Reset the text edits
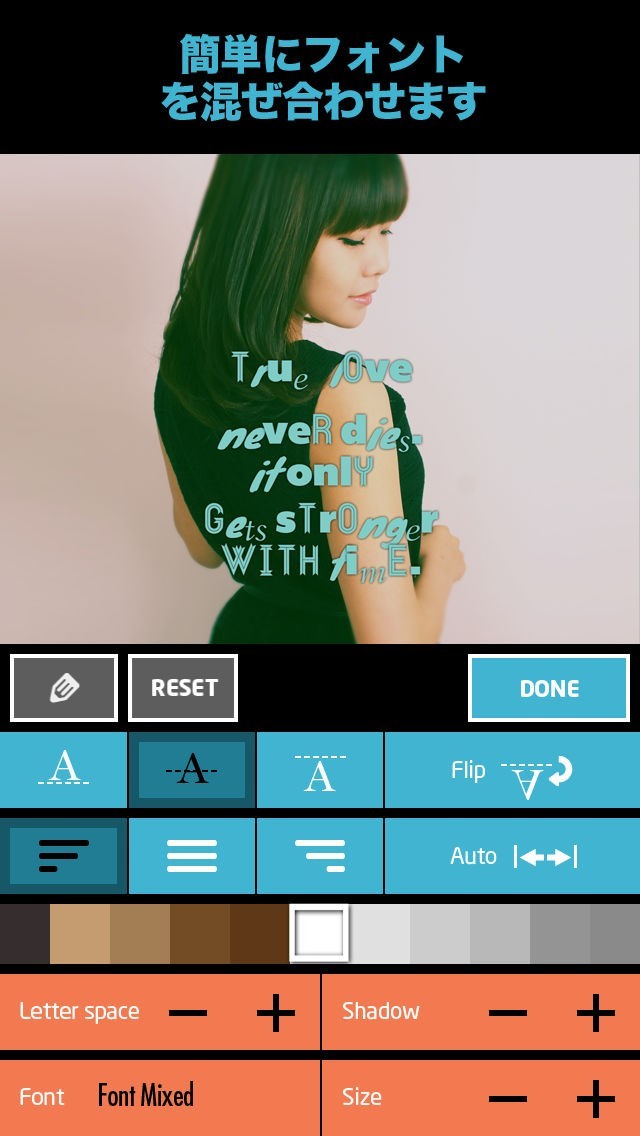Screen dimensions: 640x1136 point(183,688)
